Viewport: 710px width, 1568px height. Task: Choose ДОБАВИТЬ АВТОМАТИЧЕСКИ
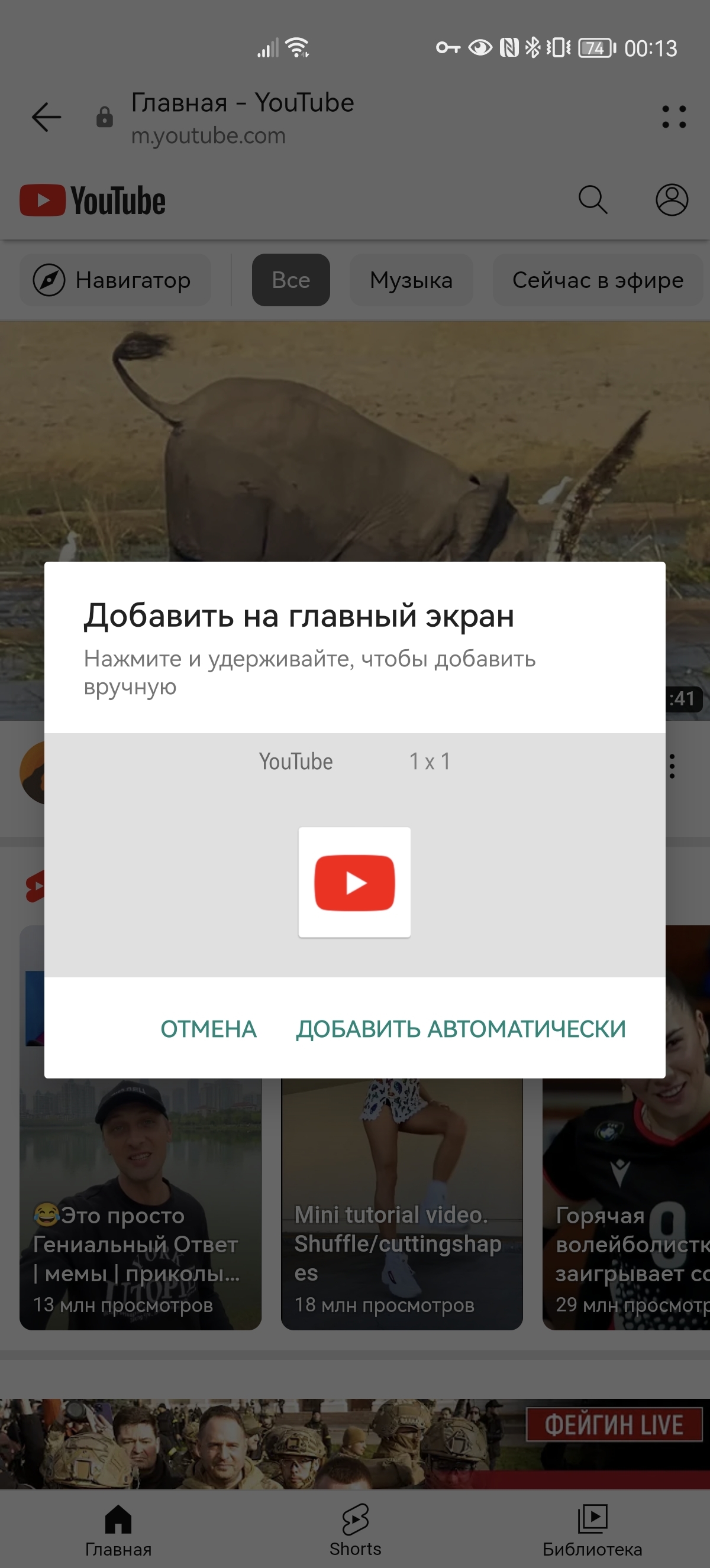pyautogui.click(x=460, y=1029)
